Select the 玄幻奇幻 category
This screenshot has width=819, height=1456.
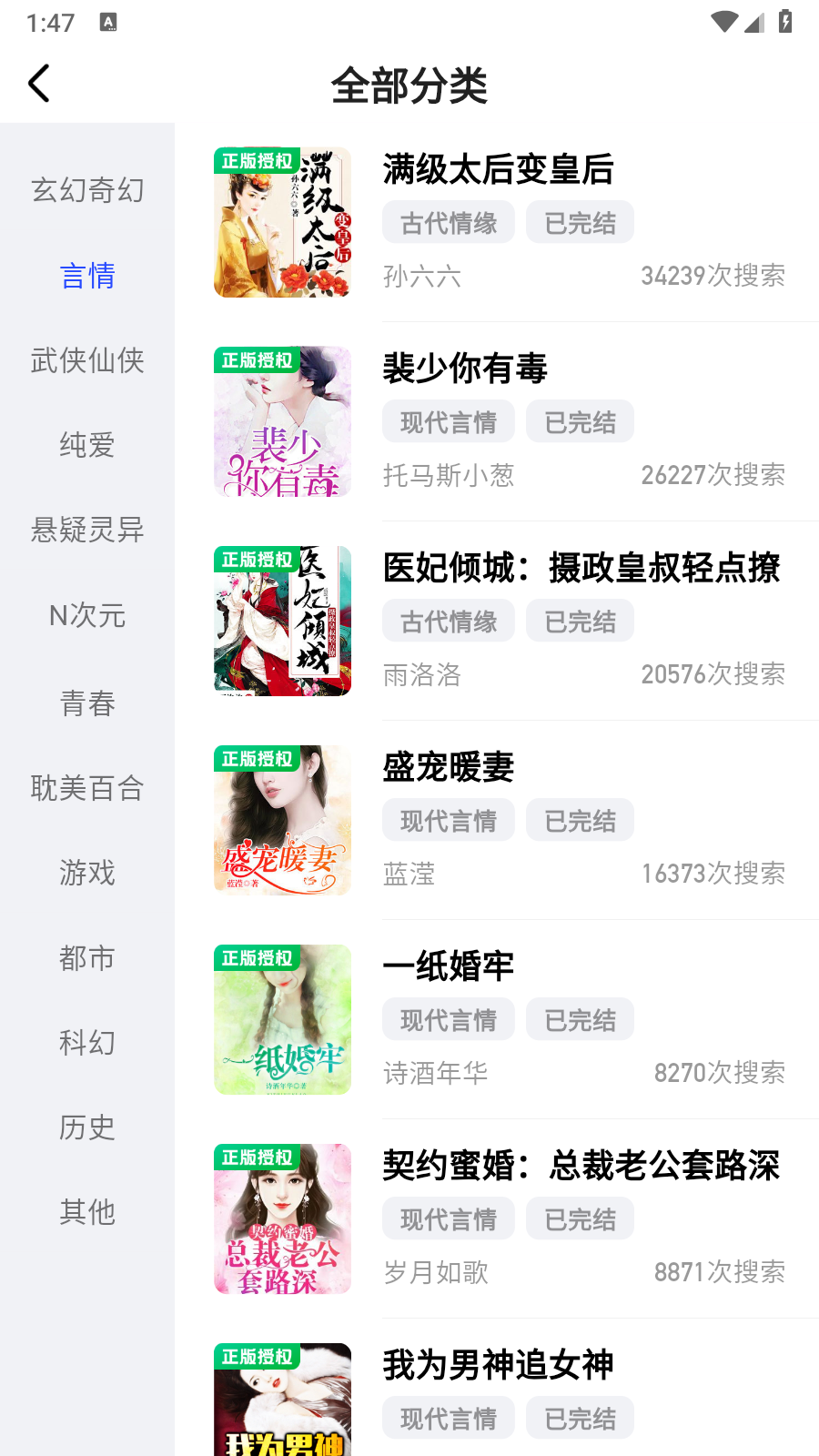tap(86, 190)
